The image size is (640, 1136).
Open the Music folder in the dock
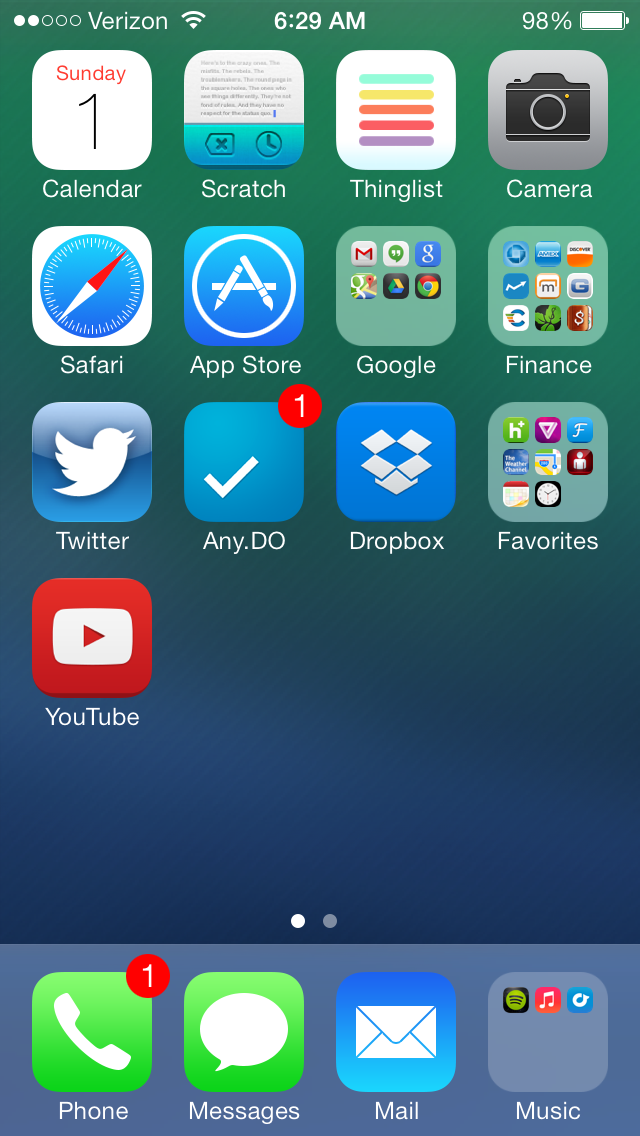coord(548,1032)
